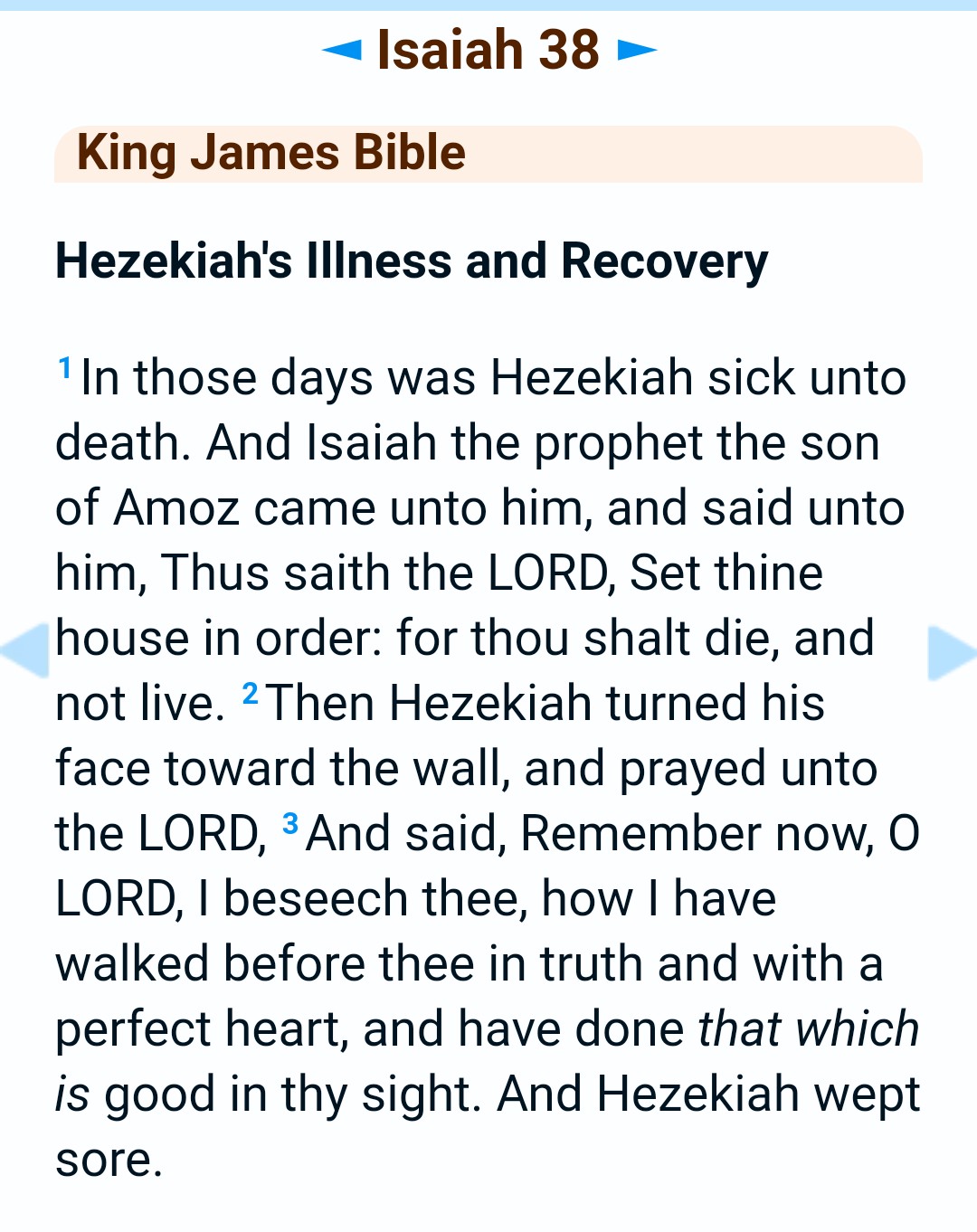Tap the right side page-forward arrow
The width and height of the screenshot is (977, 1232).
click(x=952, y=652)
